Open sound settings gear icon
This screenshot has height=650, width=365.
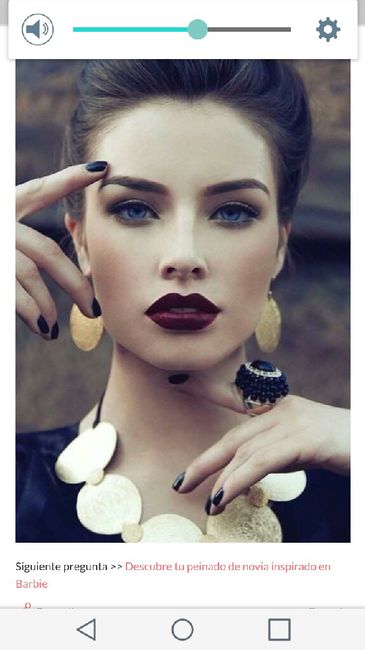(x=328, y=29)
